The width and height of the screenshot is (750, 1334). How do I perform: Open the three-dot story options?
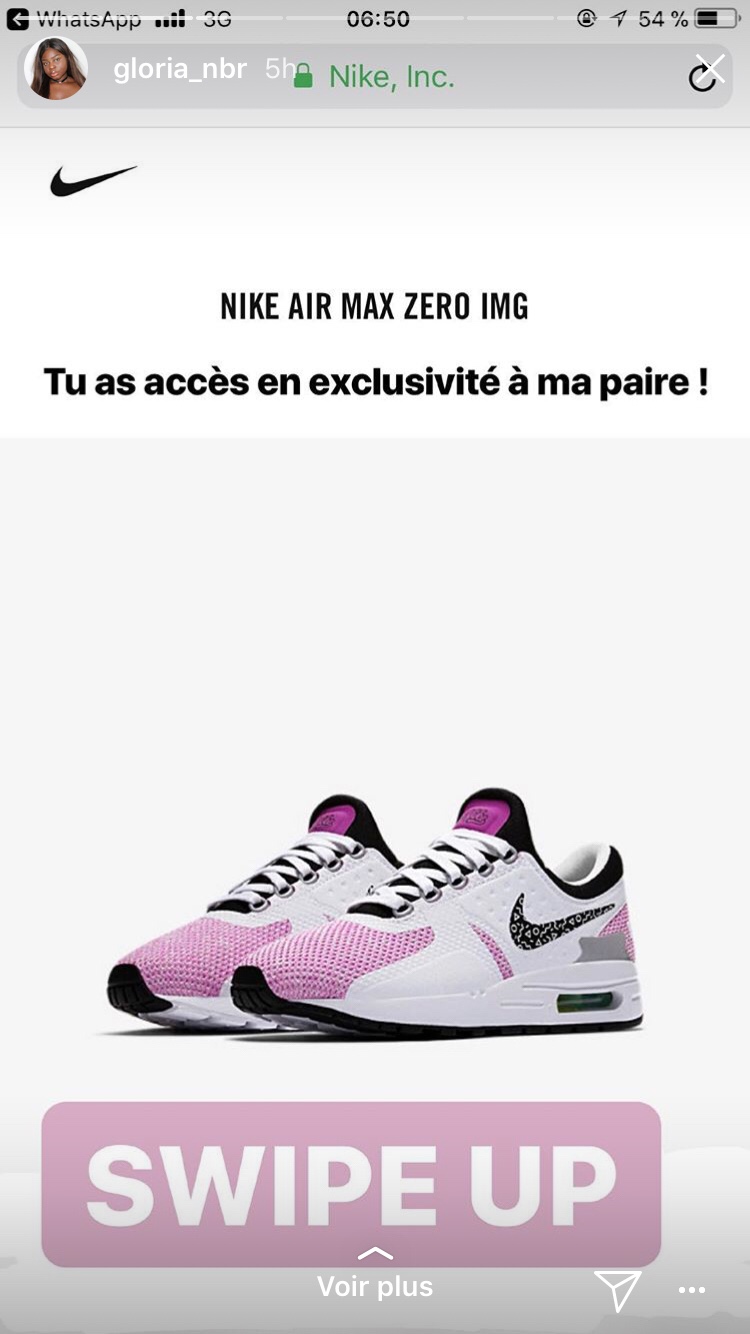tap(692, 1291)
